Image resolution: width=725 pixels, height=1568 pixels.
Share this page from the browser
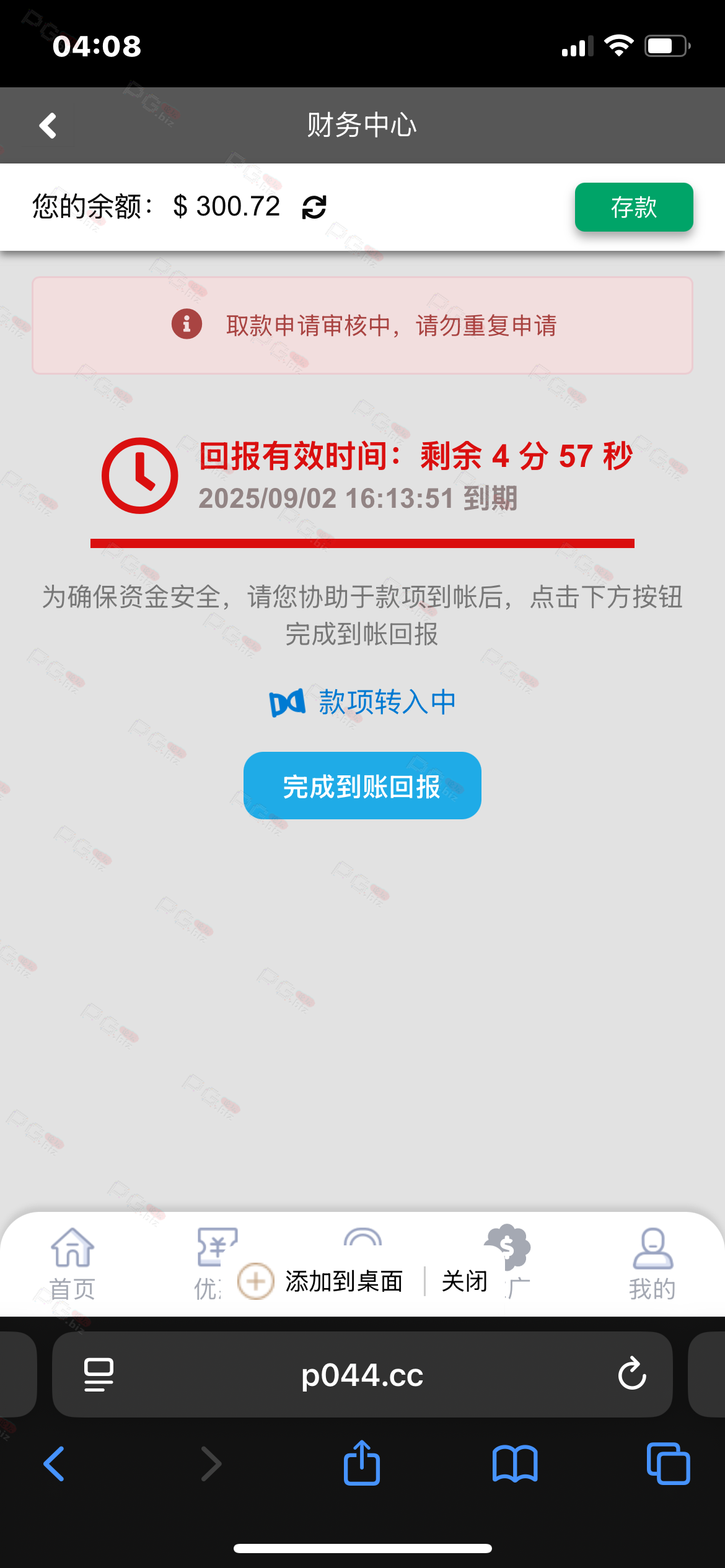(x=362, y=1463)
